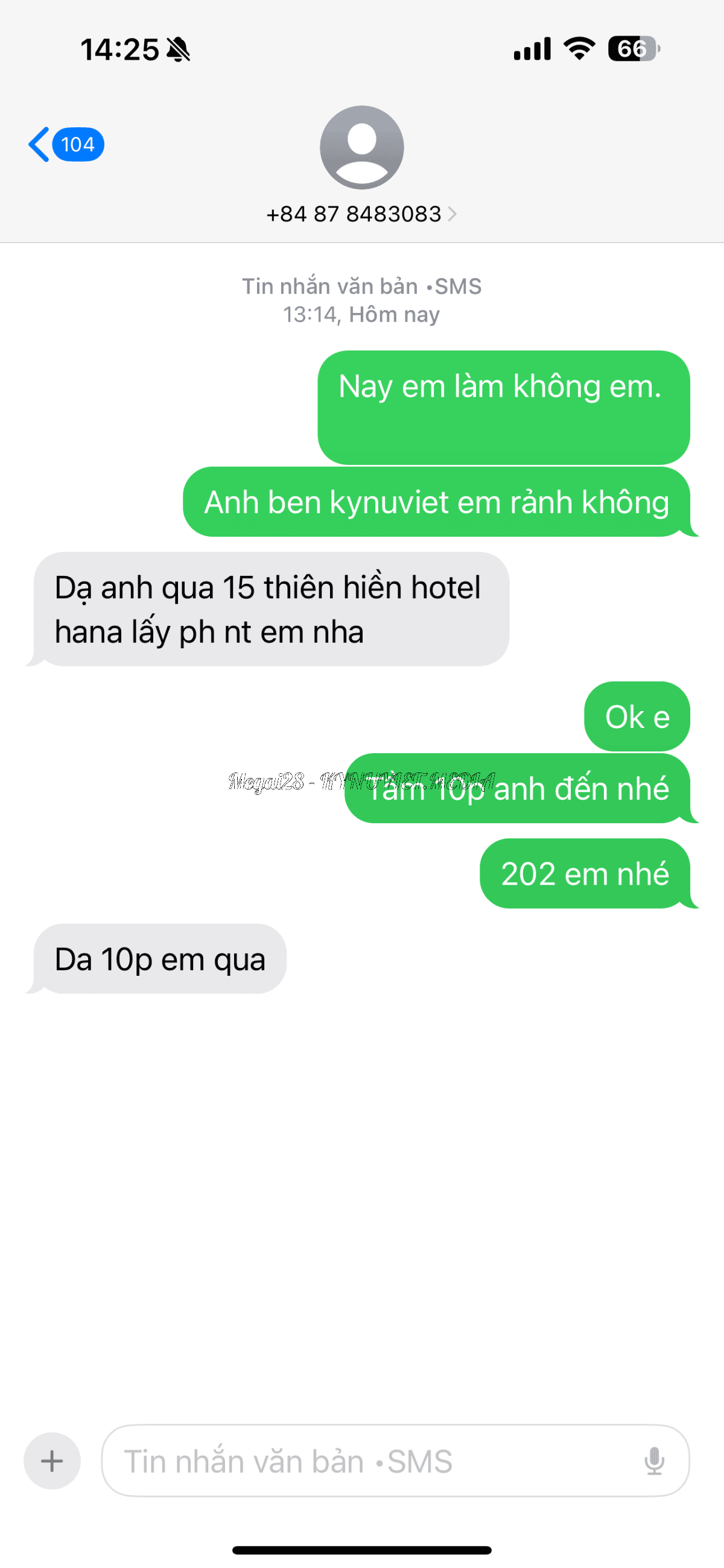This screenshot has height=1568, width=724.
Task: Go back to the messages list
Action: click(x=65, y=145)
